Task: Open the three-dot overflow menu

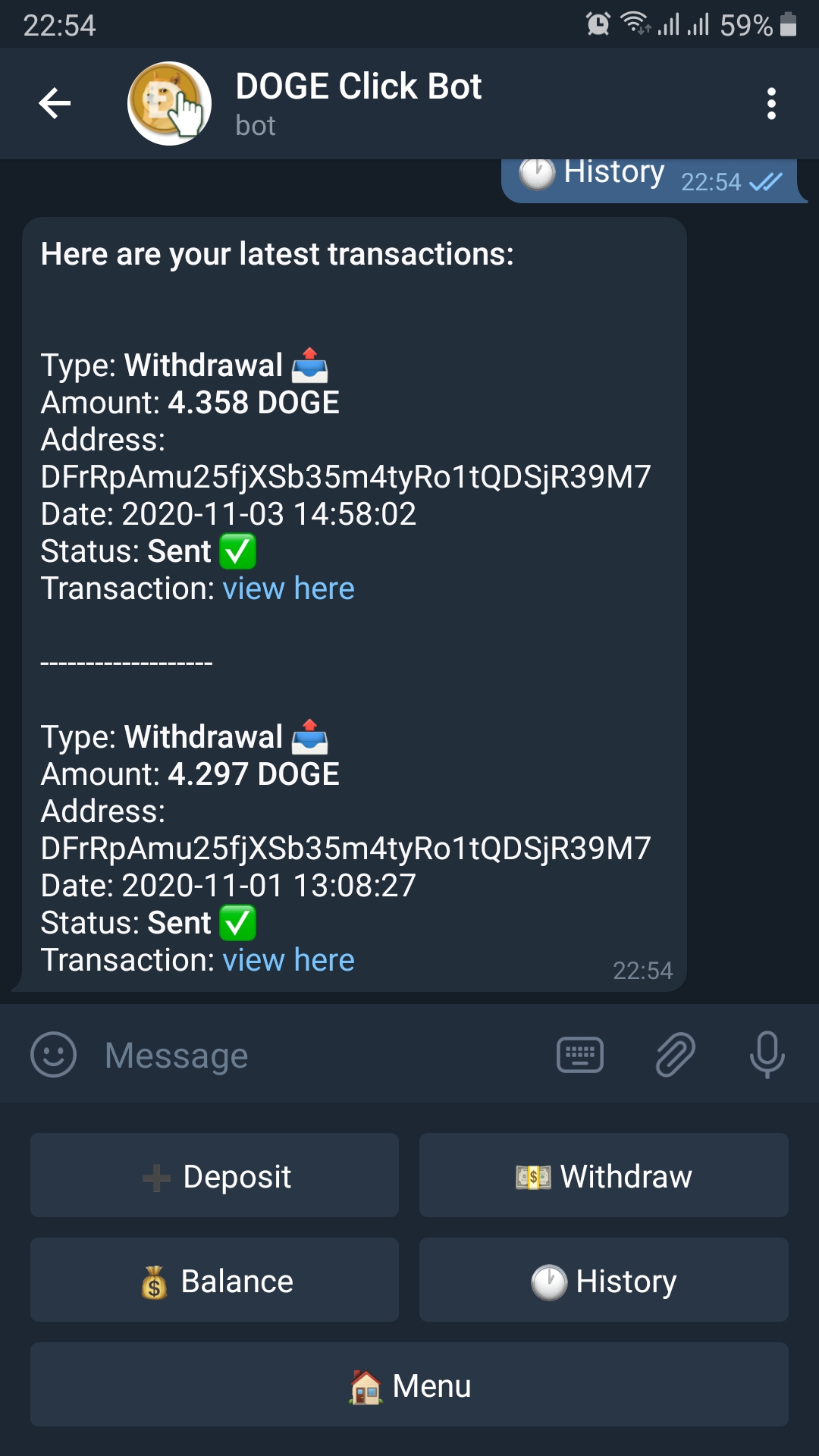Action: (x=771, y=103)
